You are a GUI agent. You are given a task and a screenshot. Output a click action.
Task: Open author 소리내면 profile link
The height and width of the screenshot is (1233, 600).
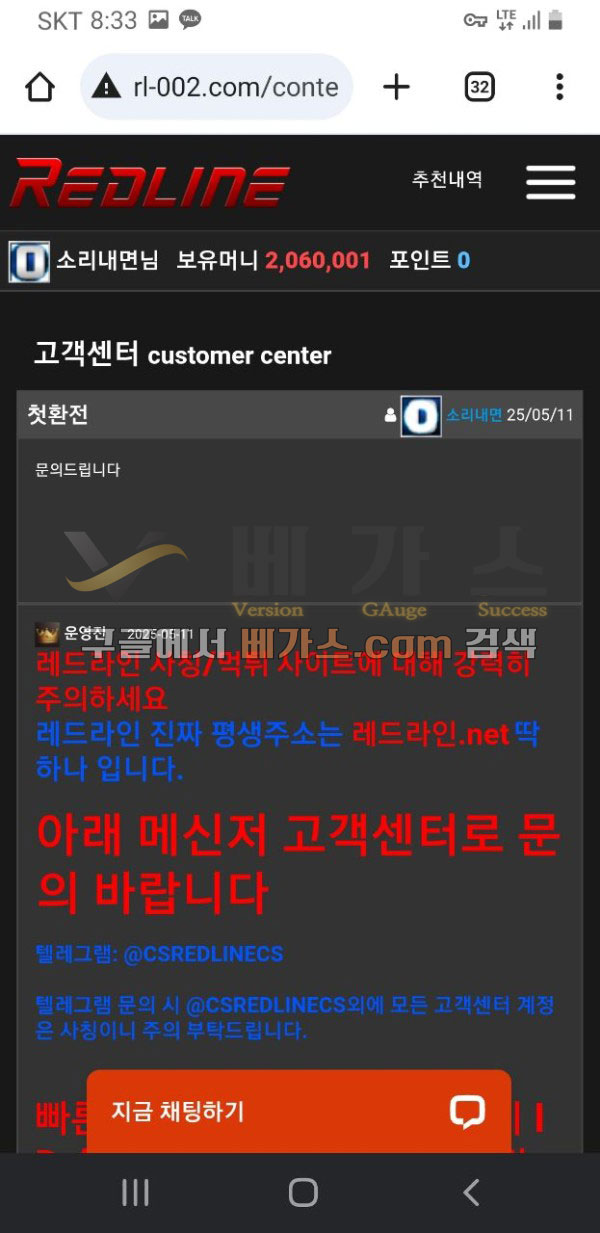click(474, 415)
